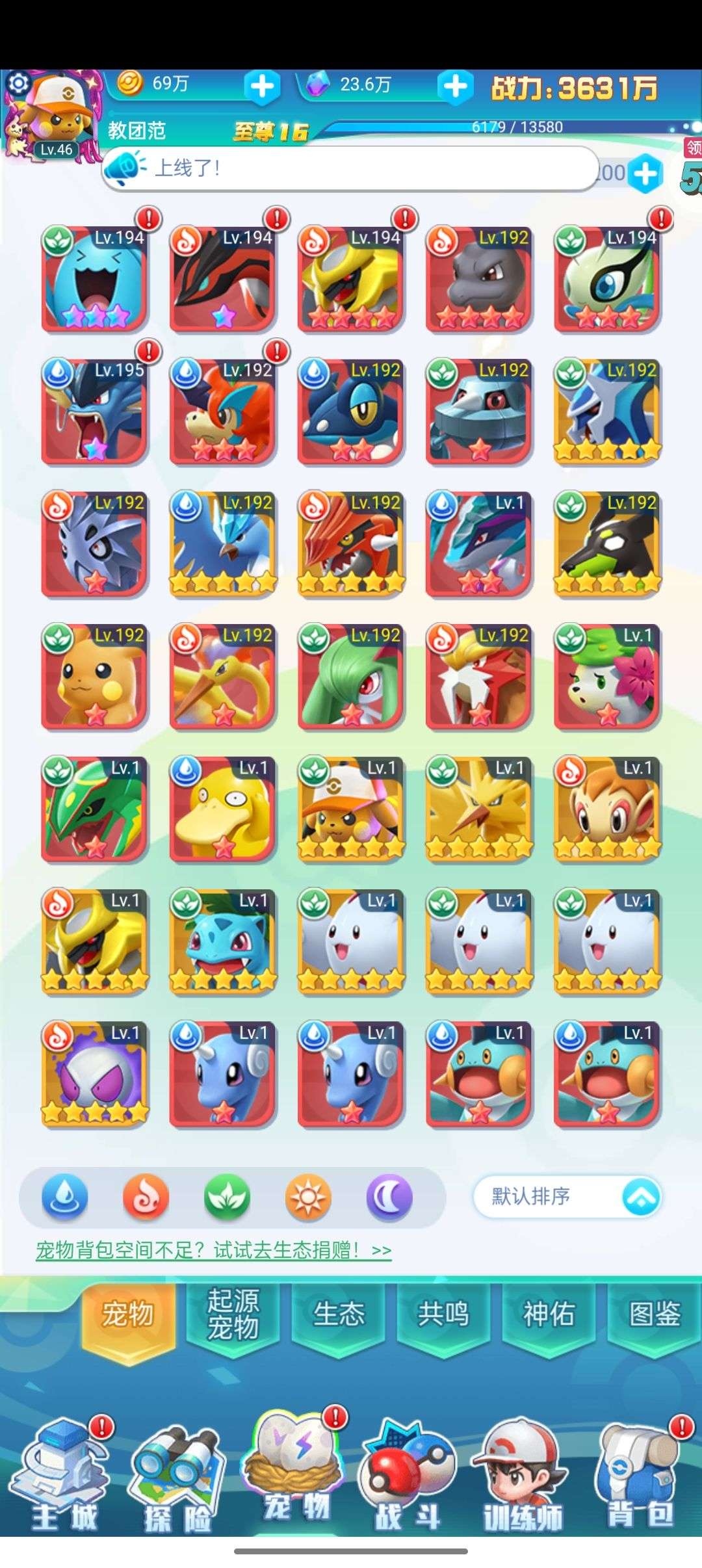This screenshot has width=702, height=1568.
Task: Open the Lv.195 water dragon pet
Action: (x=94, y=412)
